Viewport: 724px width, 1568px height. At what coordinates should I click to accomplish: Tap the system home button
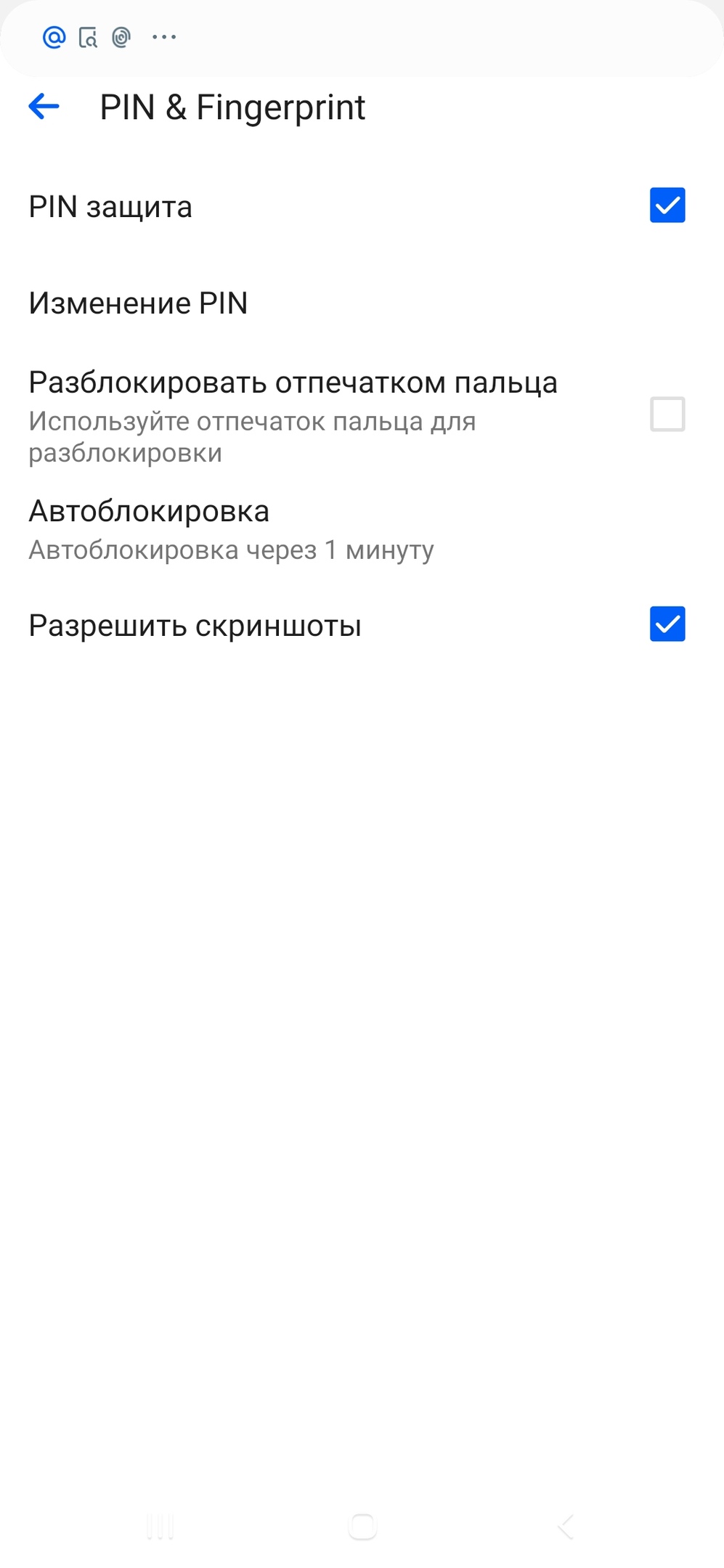pyautogui.click(x=362, y=1527)
